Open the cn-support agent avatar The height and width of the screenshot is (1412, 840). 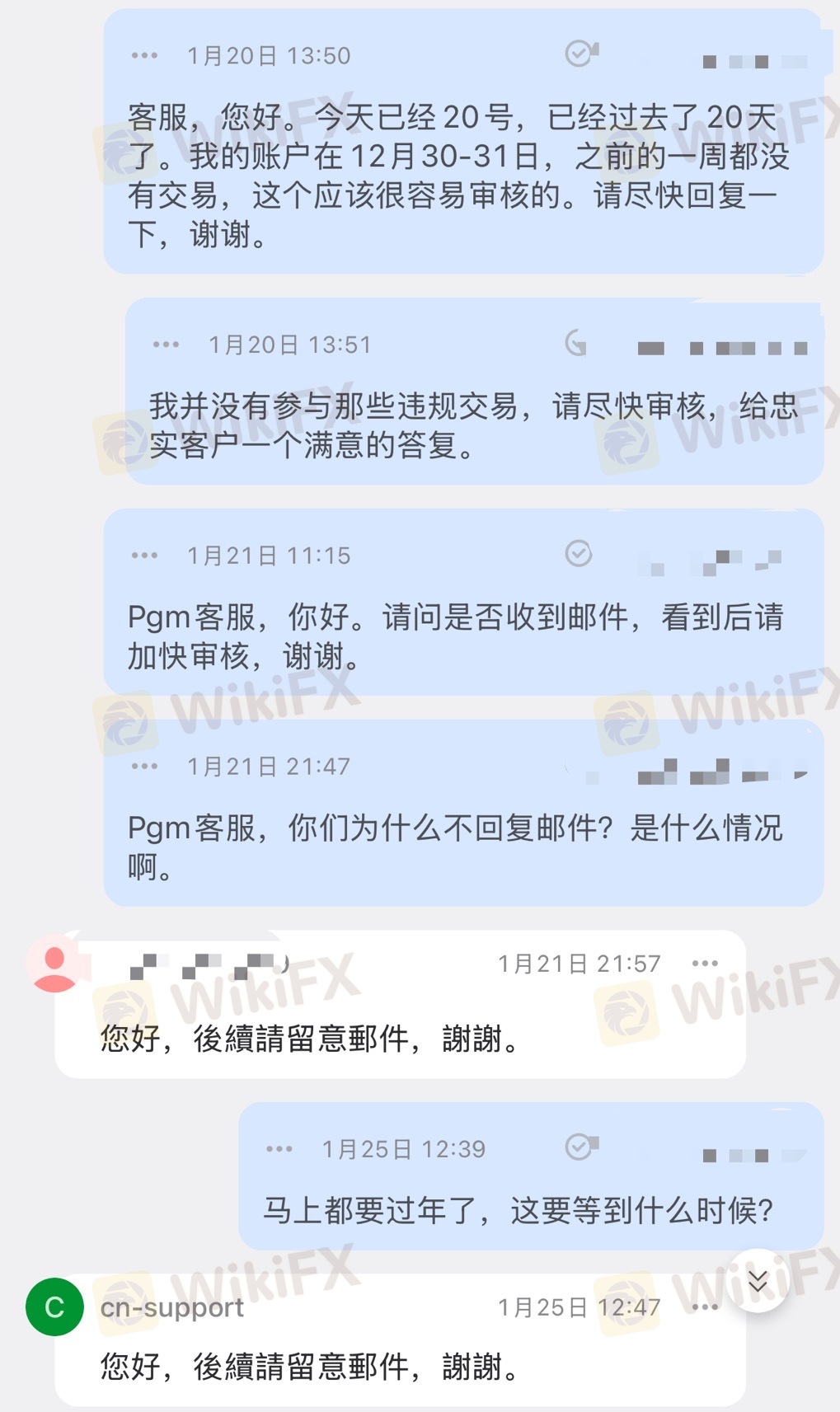pos(54,1306)
